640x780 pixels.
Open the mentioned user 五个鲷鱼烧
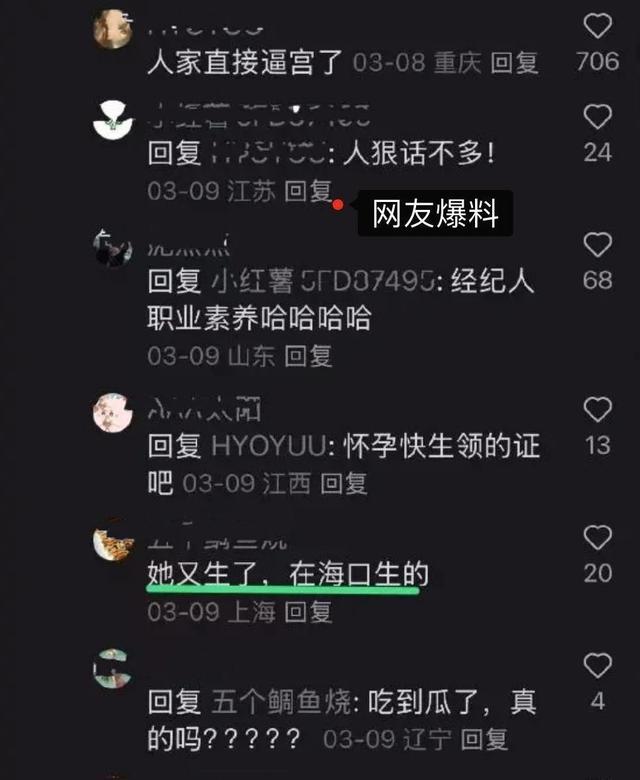(x=283, y=702)
